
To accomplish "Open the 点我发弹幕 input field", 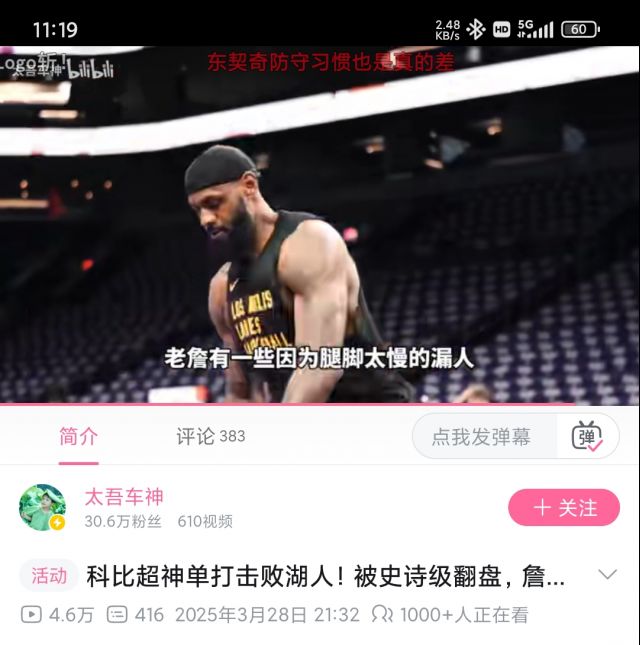I will click(482, 436).
